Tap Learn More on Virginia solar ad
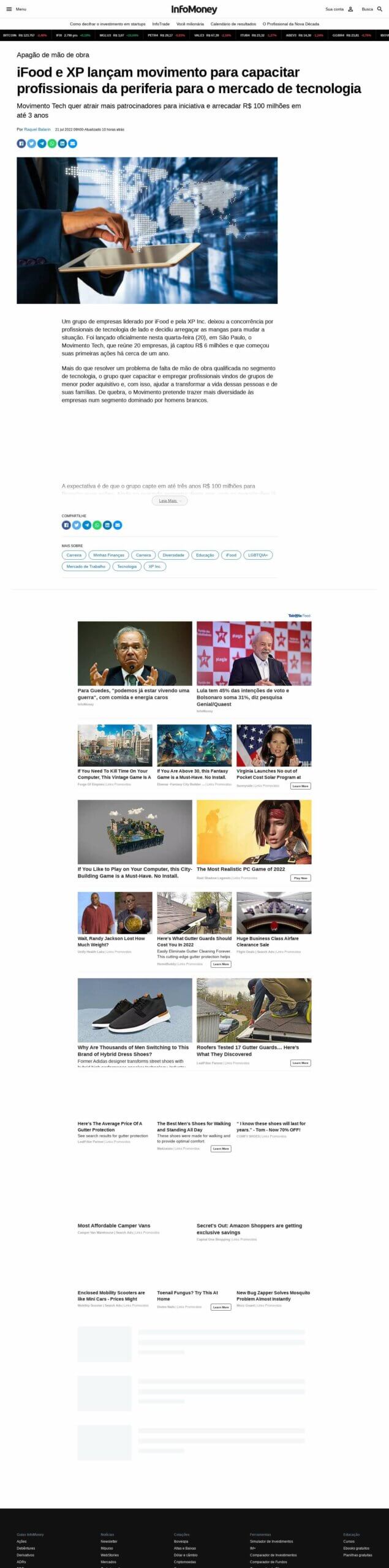389x1568 pixels. click(x=300, y=786)
